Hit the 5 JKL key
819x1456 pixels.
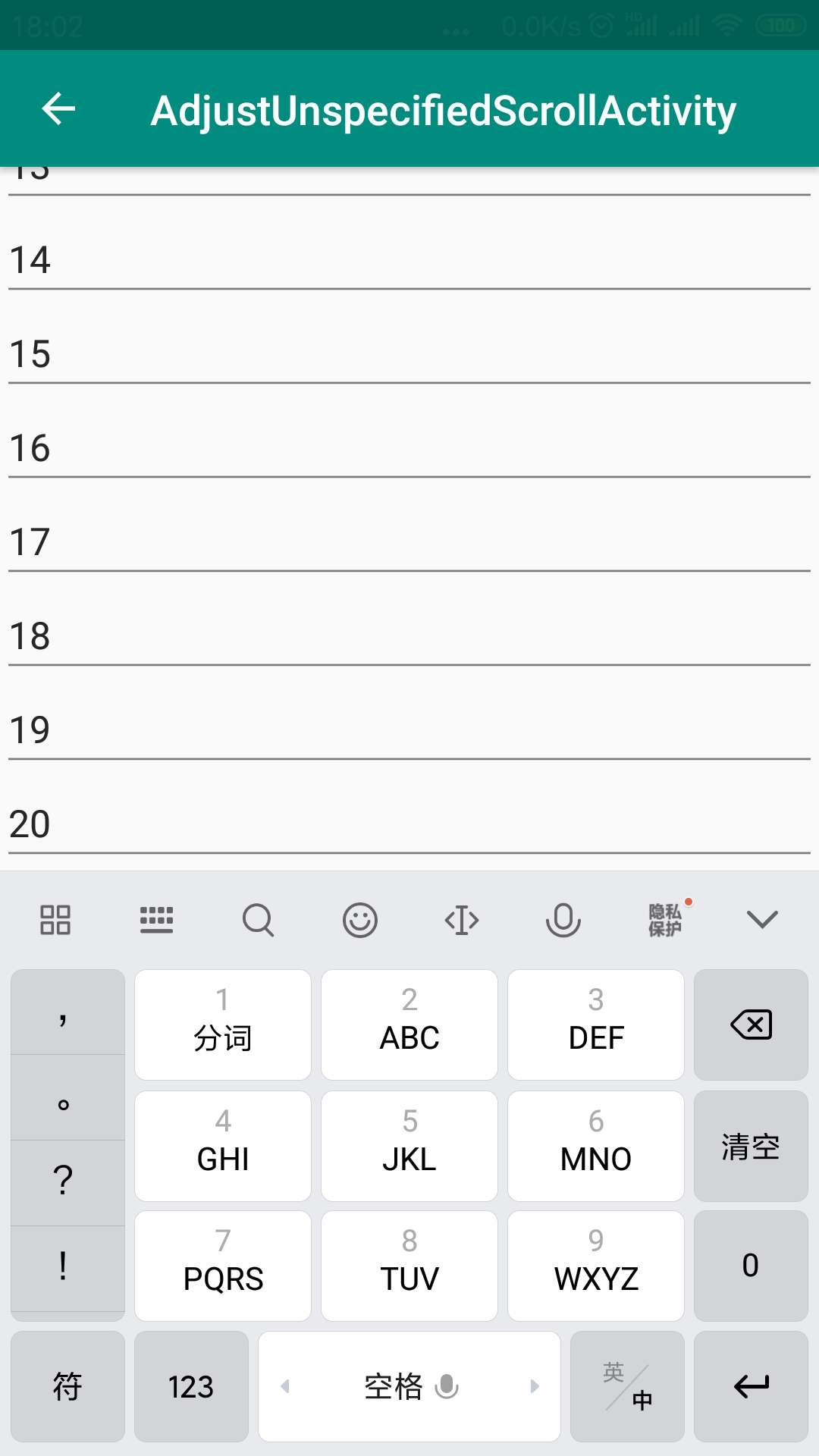pos(409,1146)
